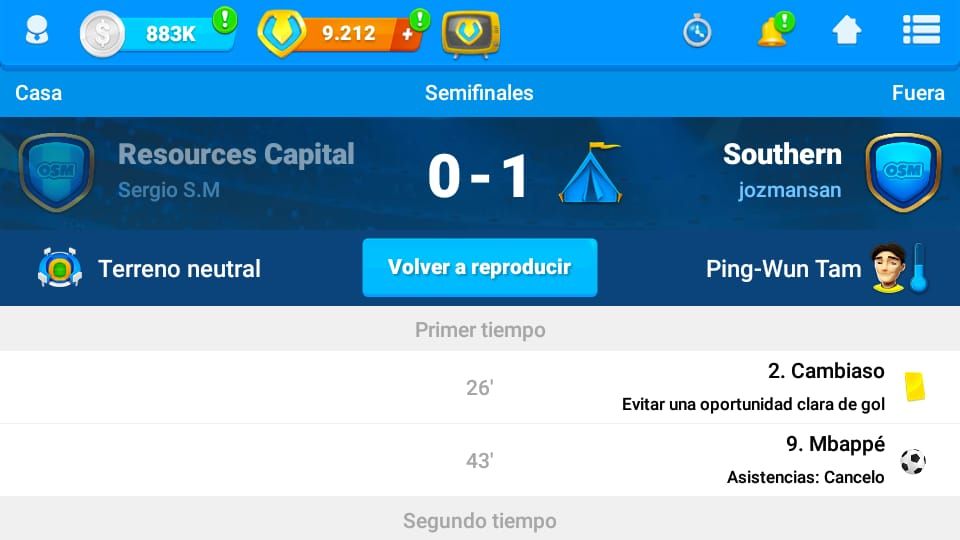View Southern manager jozmansan

(789, 190)
